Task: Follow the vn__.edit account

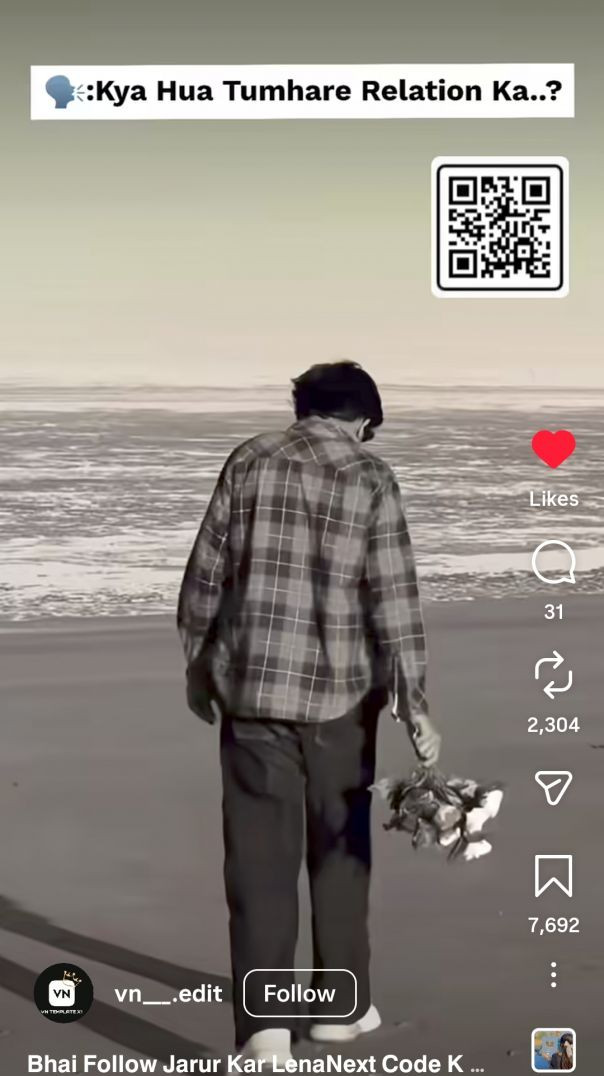Action: tap(299, 994)
